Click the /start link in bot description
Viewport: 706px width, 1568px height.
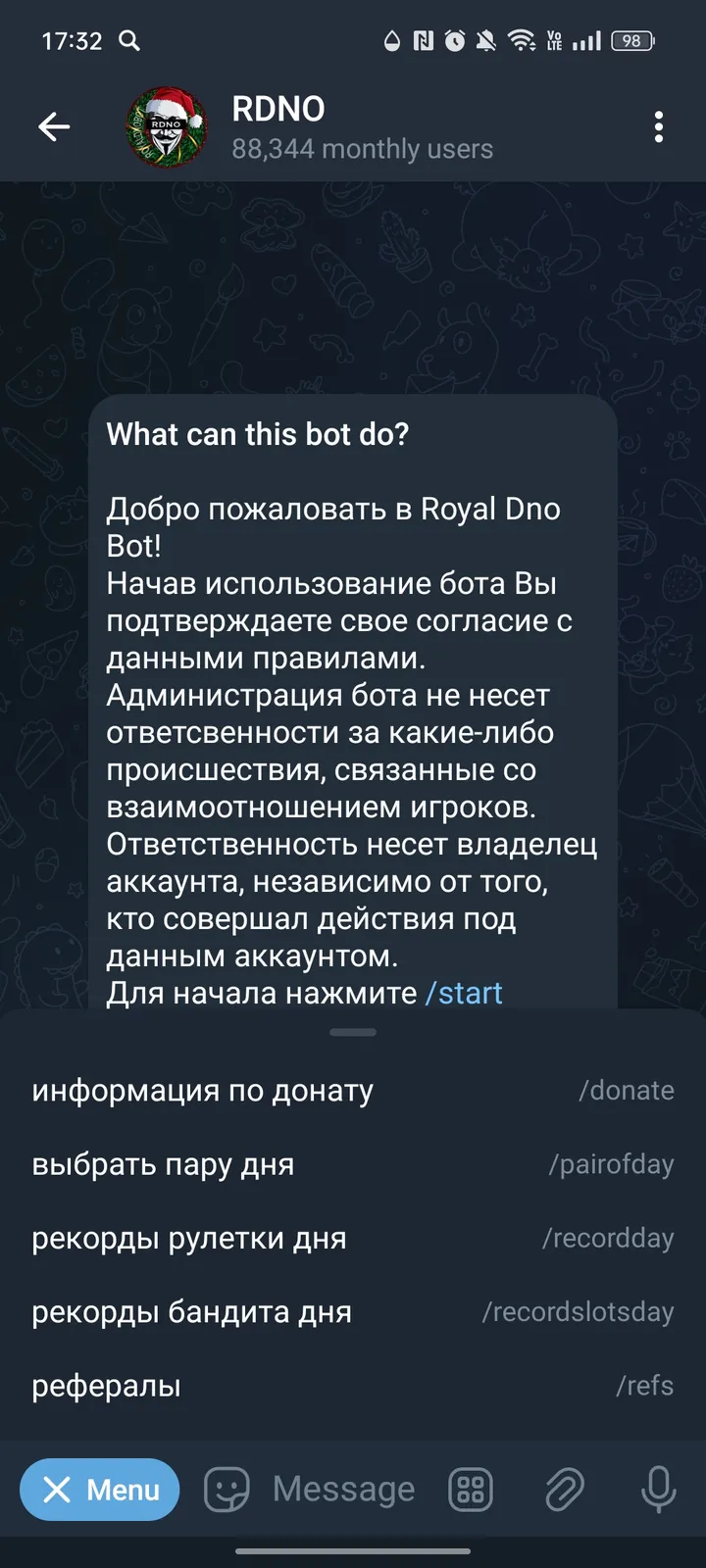pyautogui.click(x=466, y=993)
